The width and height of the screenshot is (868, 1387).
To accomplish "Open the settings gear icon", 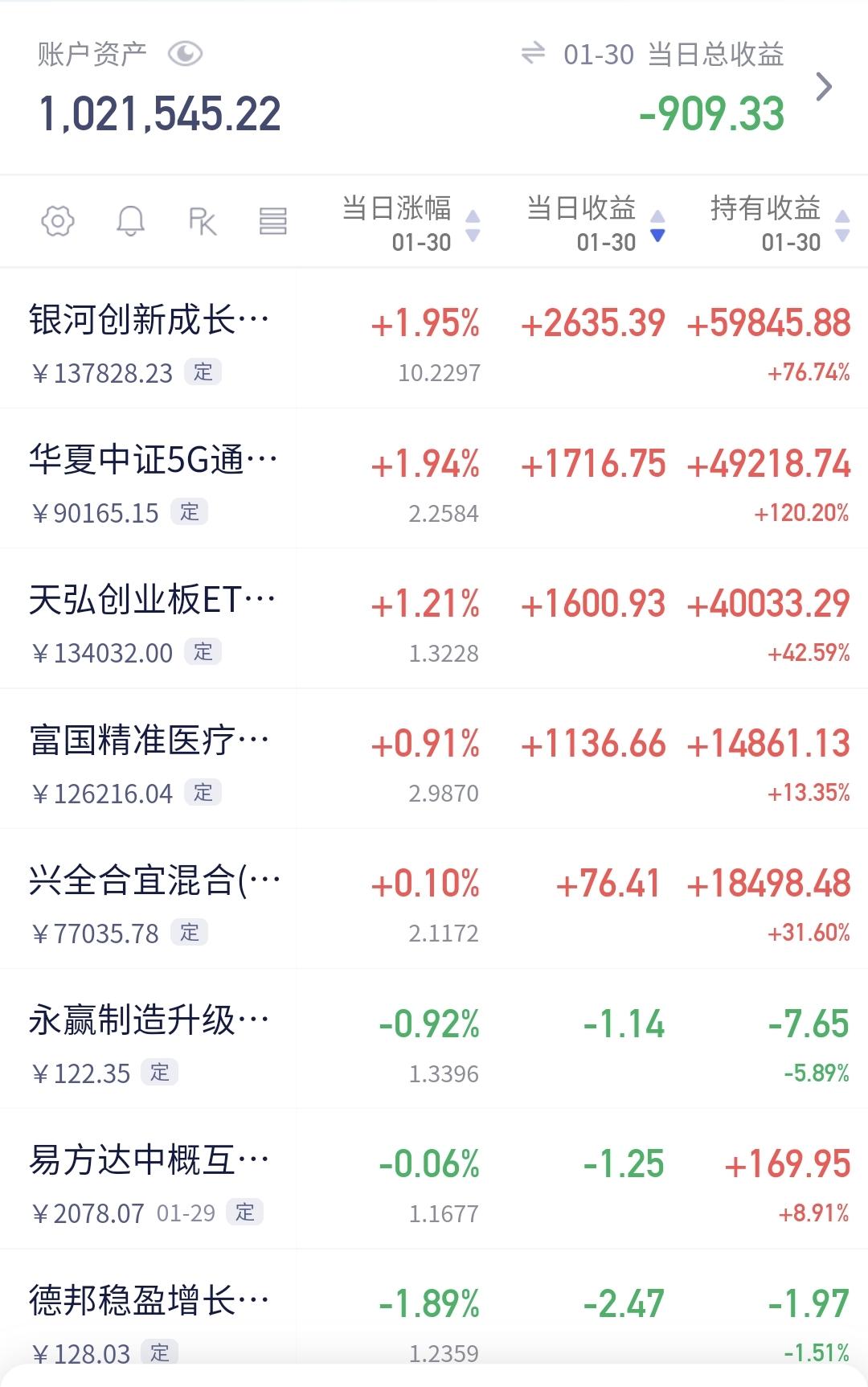I will (x=58, y=221).
